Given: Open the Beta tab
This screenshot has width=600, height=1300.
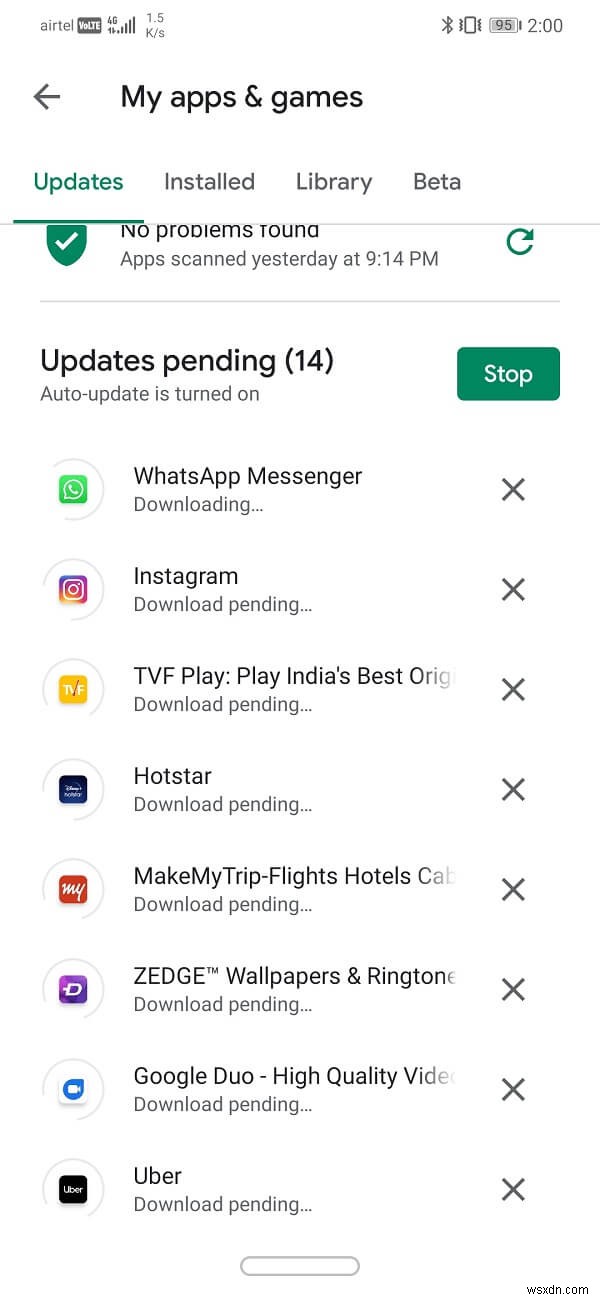Looking at the screenshot, I should (437, 181).
